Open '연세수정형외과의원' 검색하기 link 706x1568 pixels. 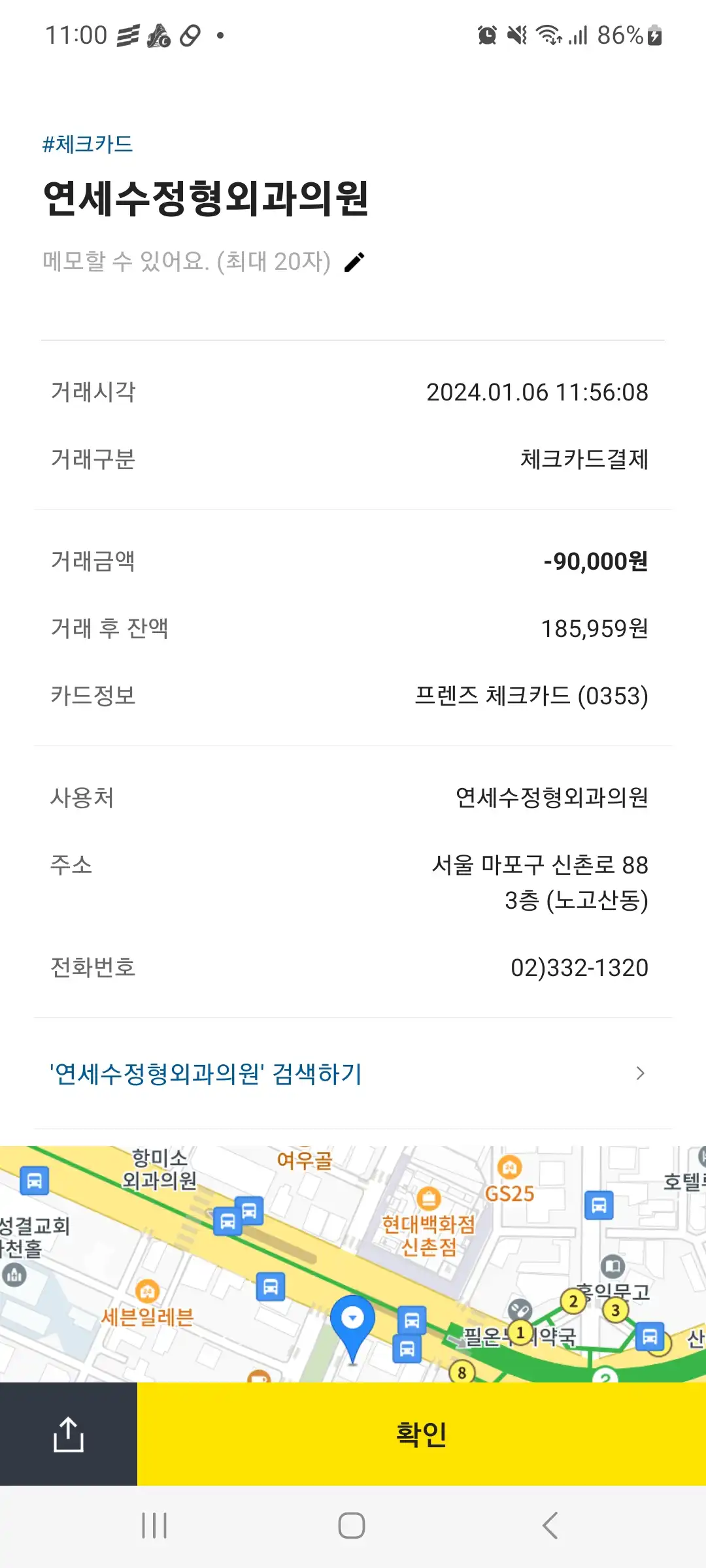pyautogui.click(x=206, y=1072)
